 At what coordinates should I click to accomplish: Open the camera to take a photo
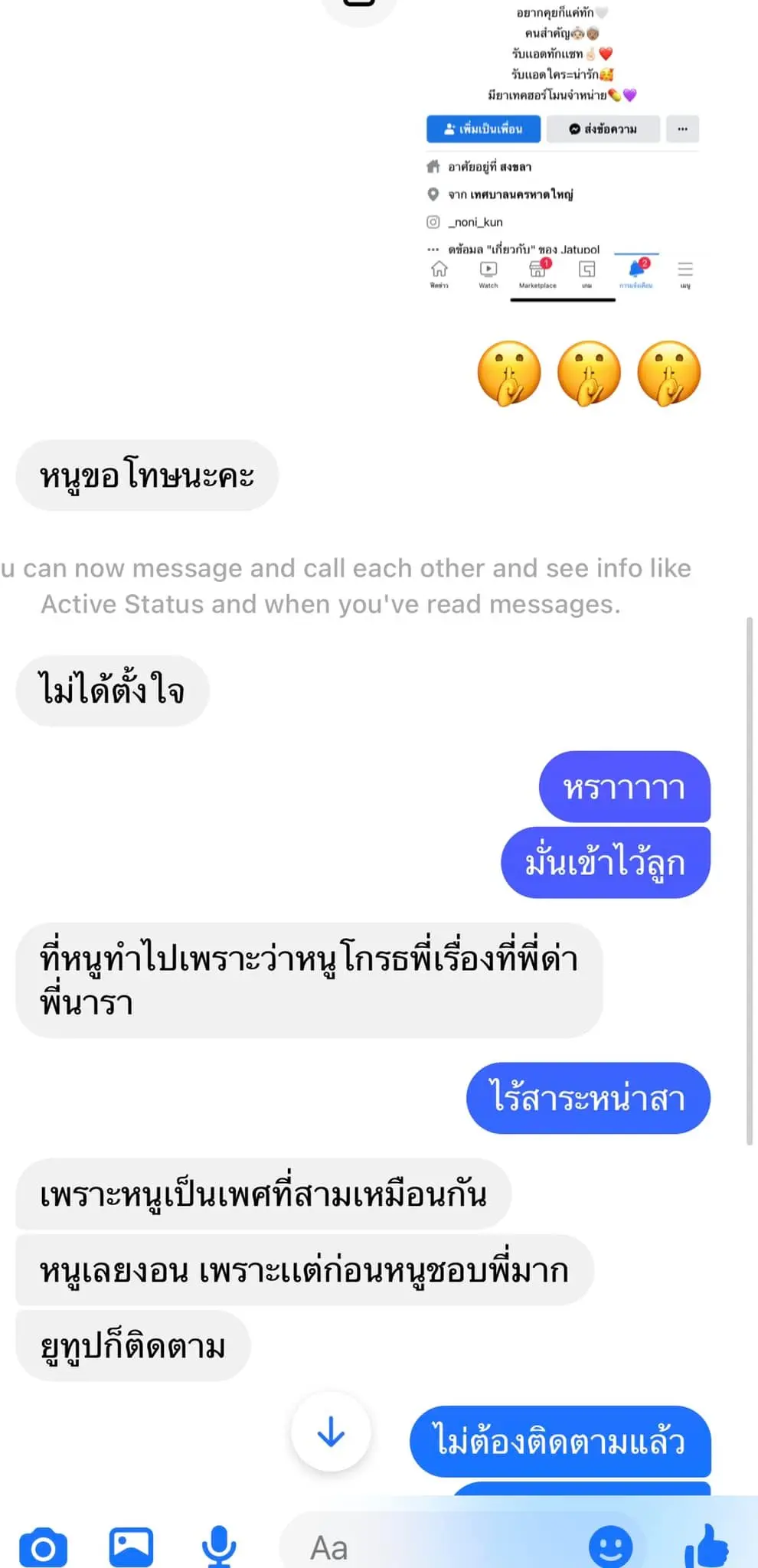click(x=43, y=1547)
